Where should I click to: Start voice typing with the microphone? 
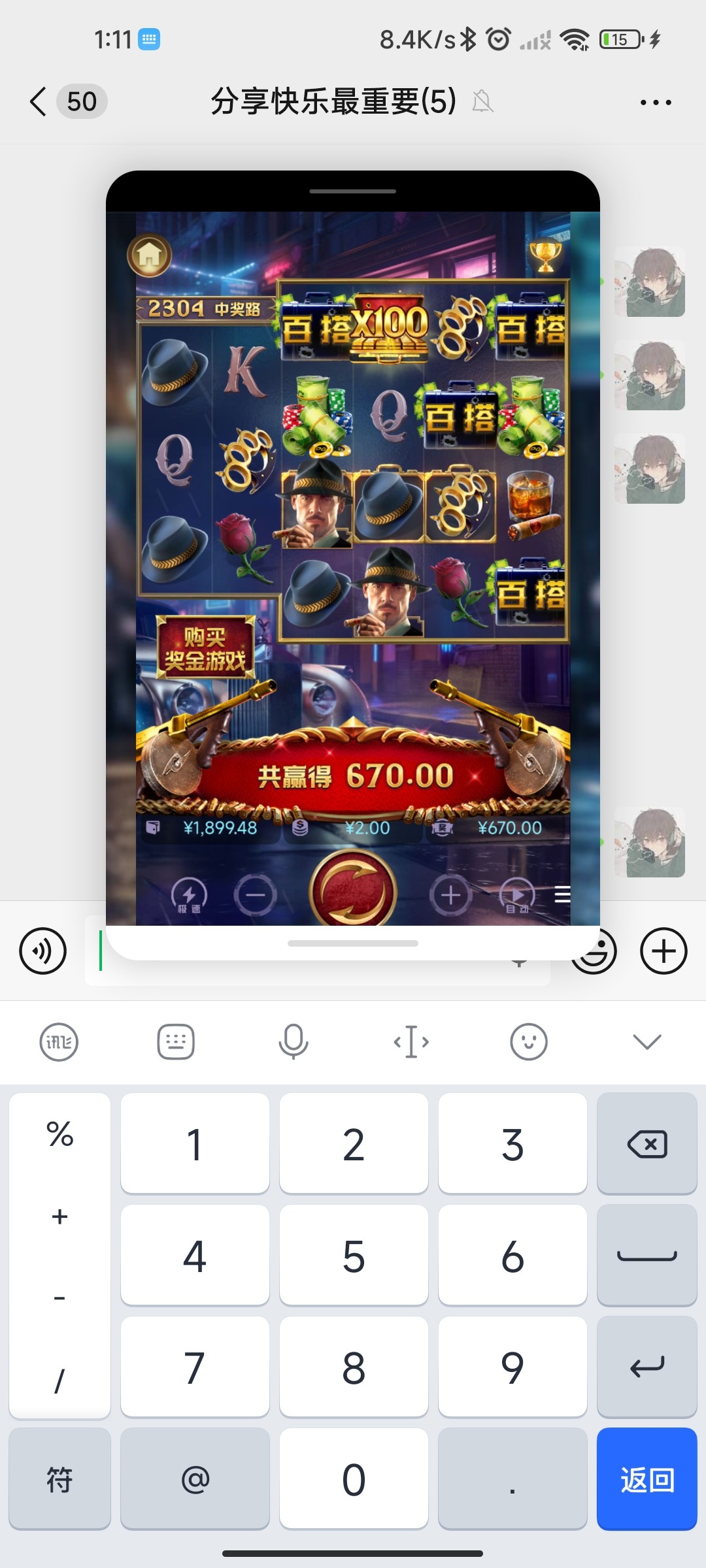coord(294,1041)
